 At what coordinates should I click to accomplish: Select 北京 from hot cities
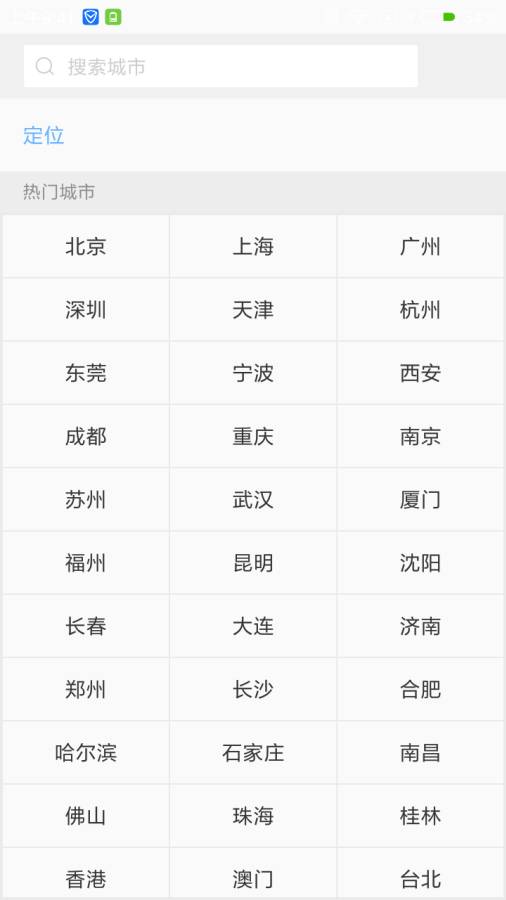pyautogui.click(x=86, y=247)
